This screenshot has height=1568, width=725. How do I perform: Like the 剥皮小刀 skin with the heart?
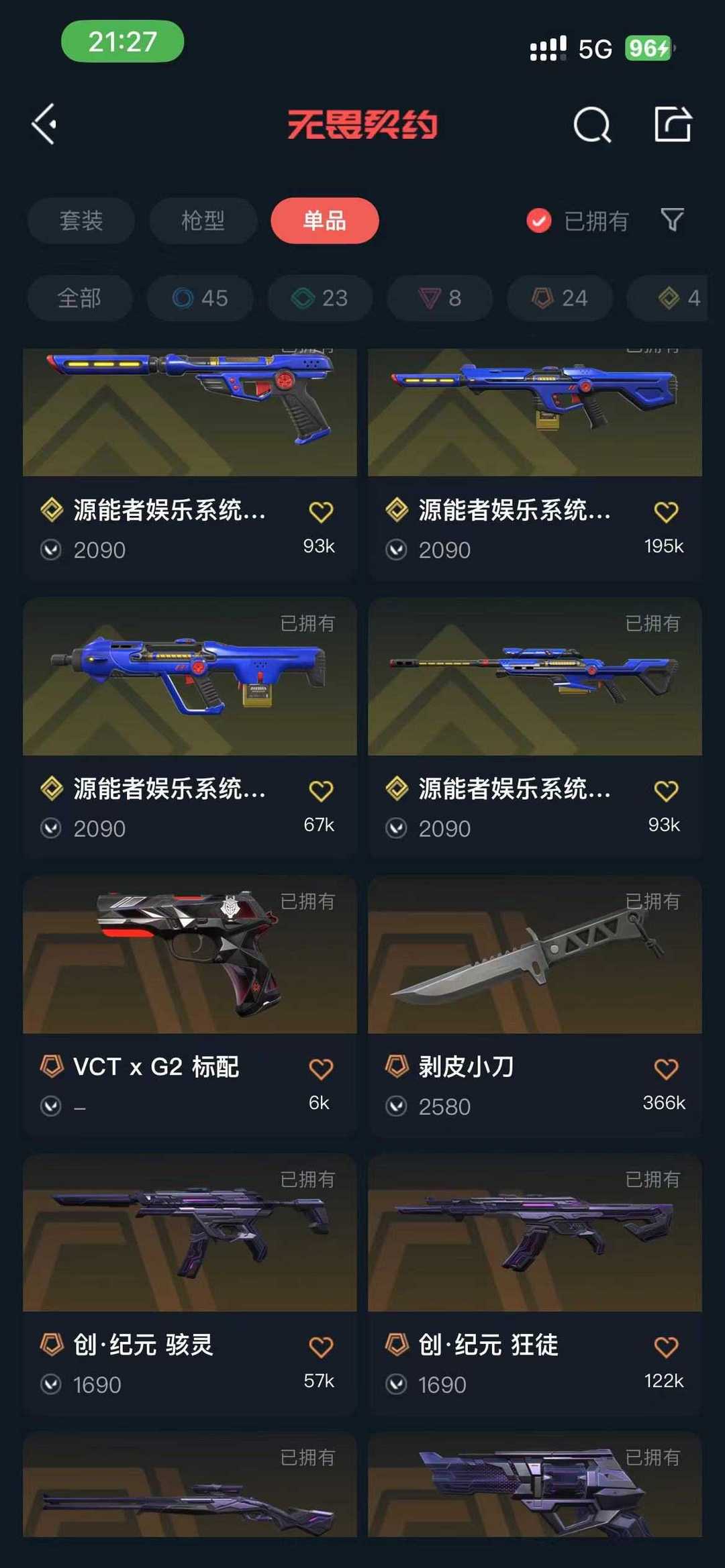[666, 1069]
